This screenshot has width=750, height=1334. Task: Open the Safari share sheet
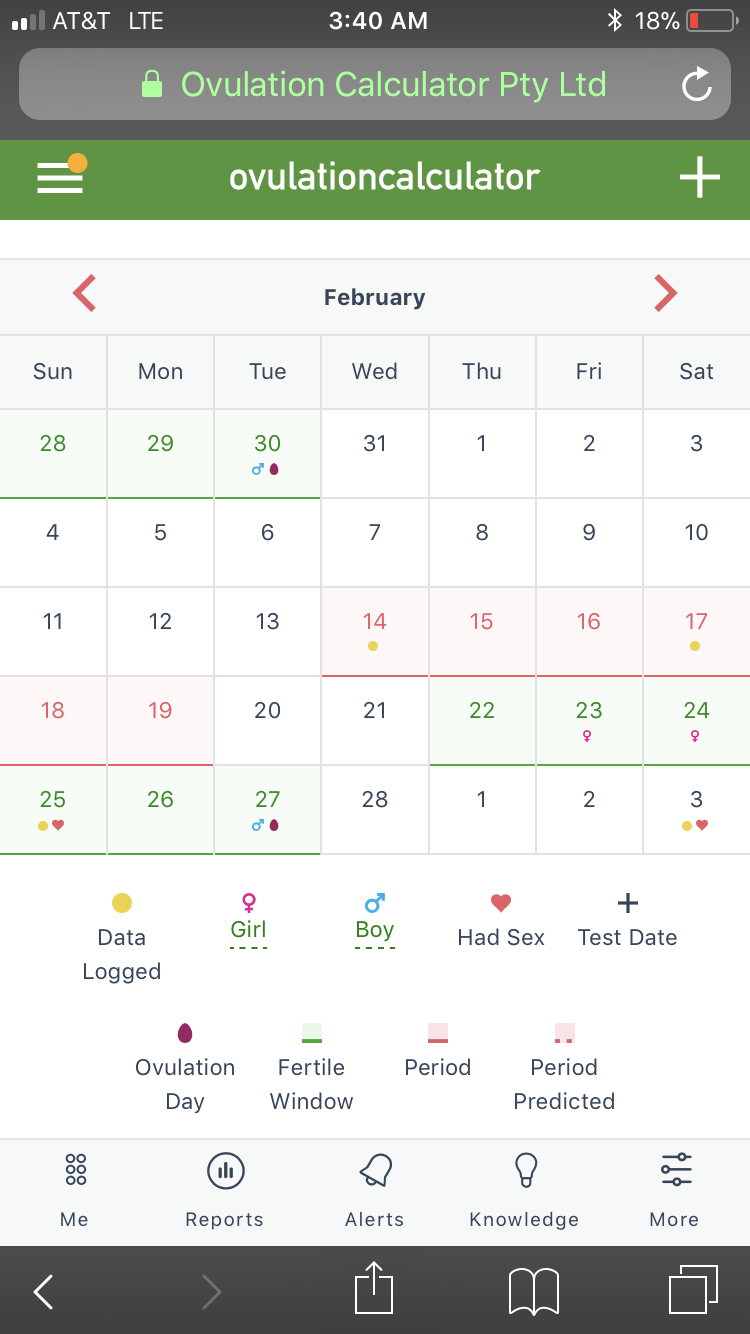(374, 1290)
